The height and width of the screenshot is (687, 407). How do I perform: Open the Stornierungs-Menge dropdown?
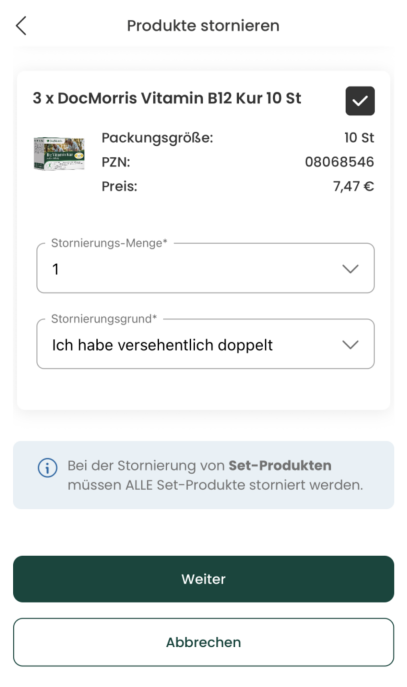(205, 268)
